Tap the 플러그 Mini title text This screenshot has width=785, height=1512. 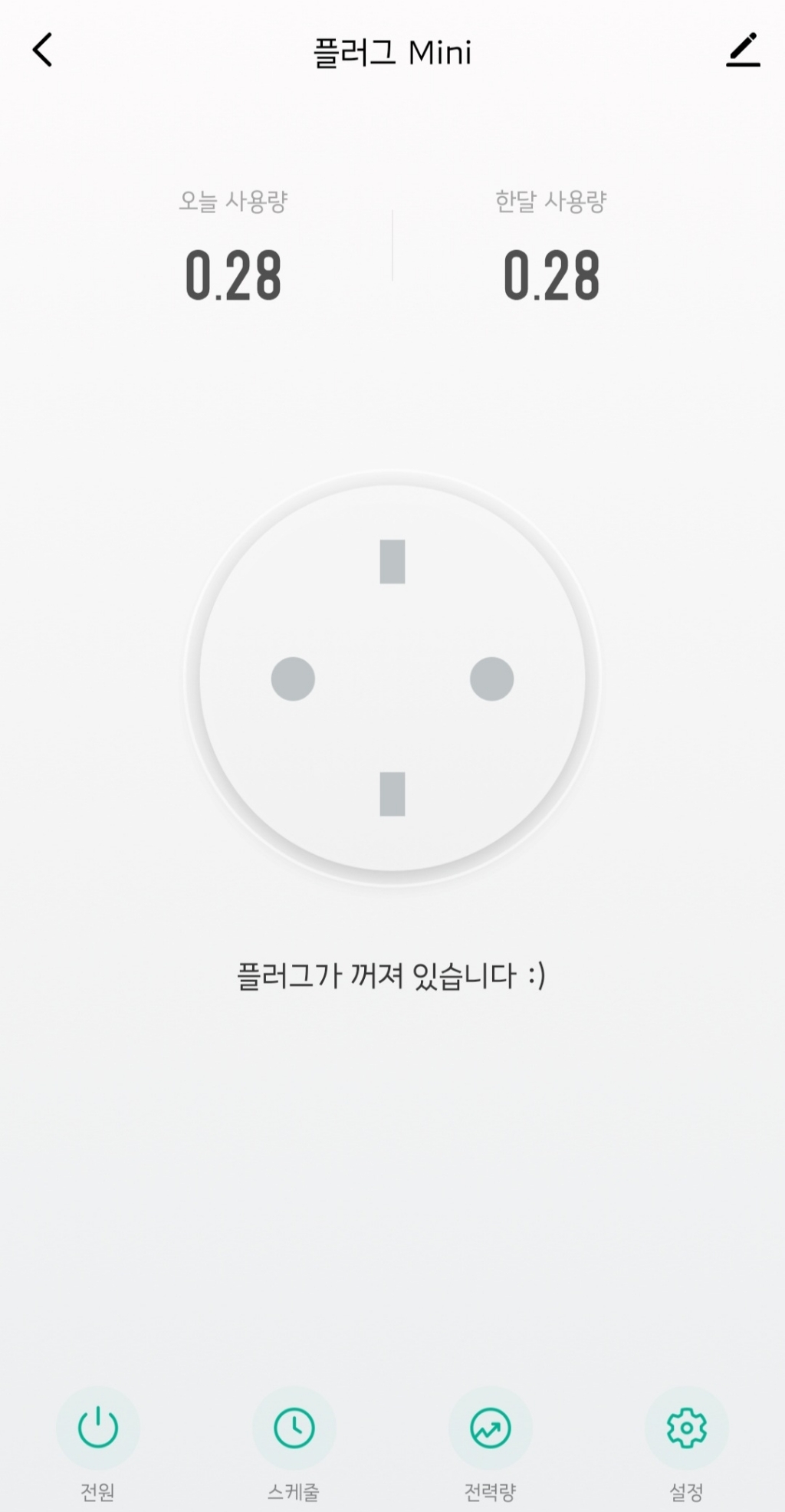392,52
